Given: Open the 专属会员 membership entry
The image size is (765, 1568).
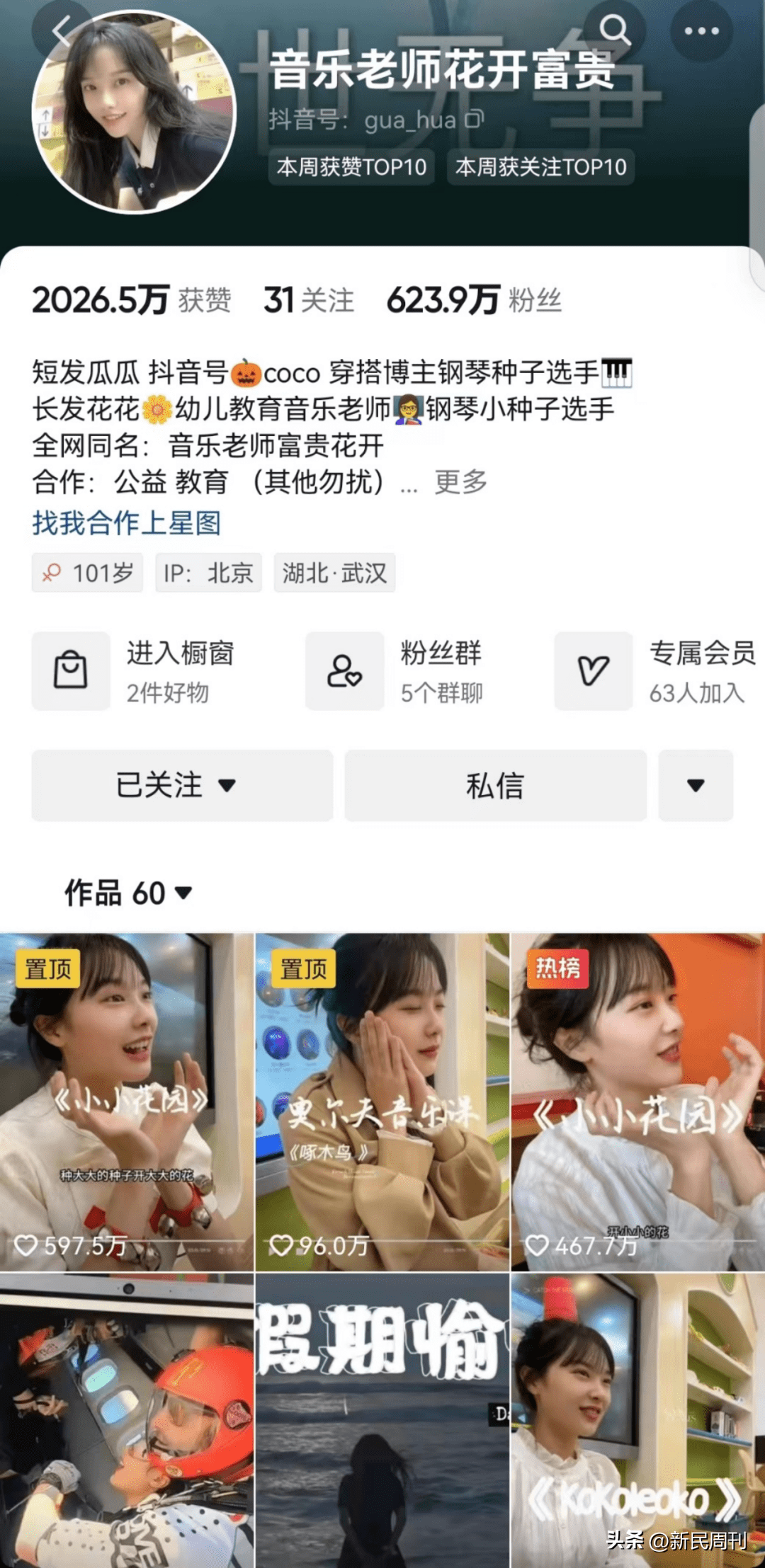Looking at the screenshot, I should [x=655, y=670].
